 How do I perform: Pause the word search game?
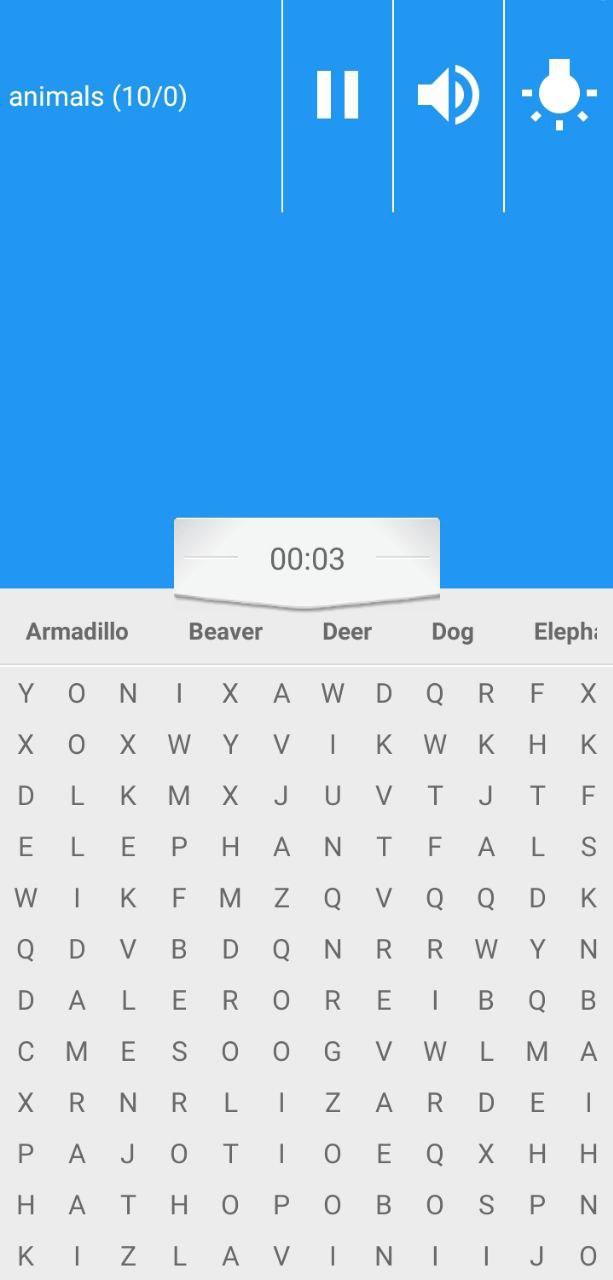coord(337,95)
